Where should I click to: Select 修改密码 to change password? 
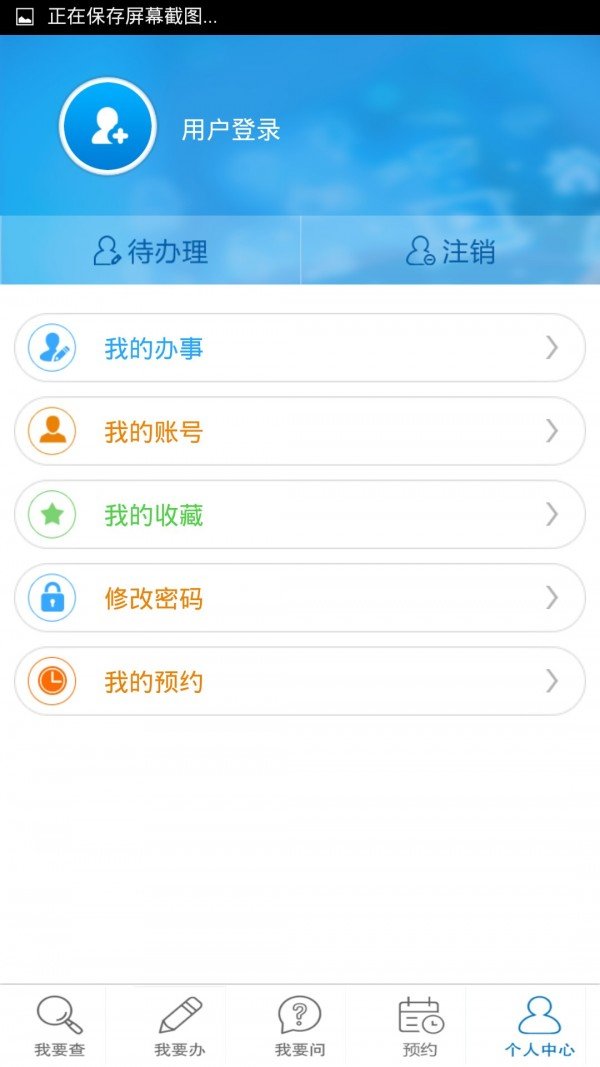tap(299, 598)
